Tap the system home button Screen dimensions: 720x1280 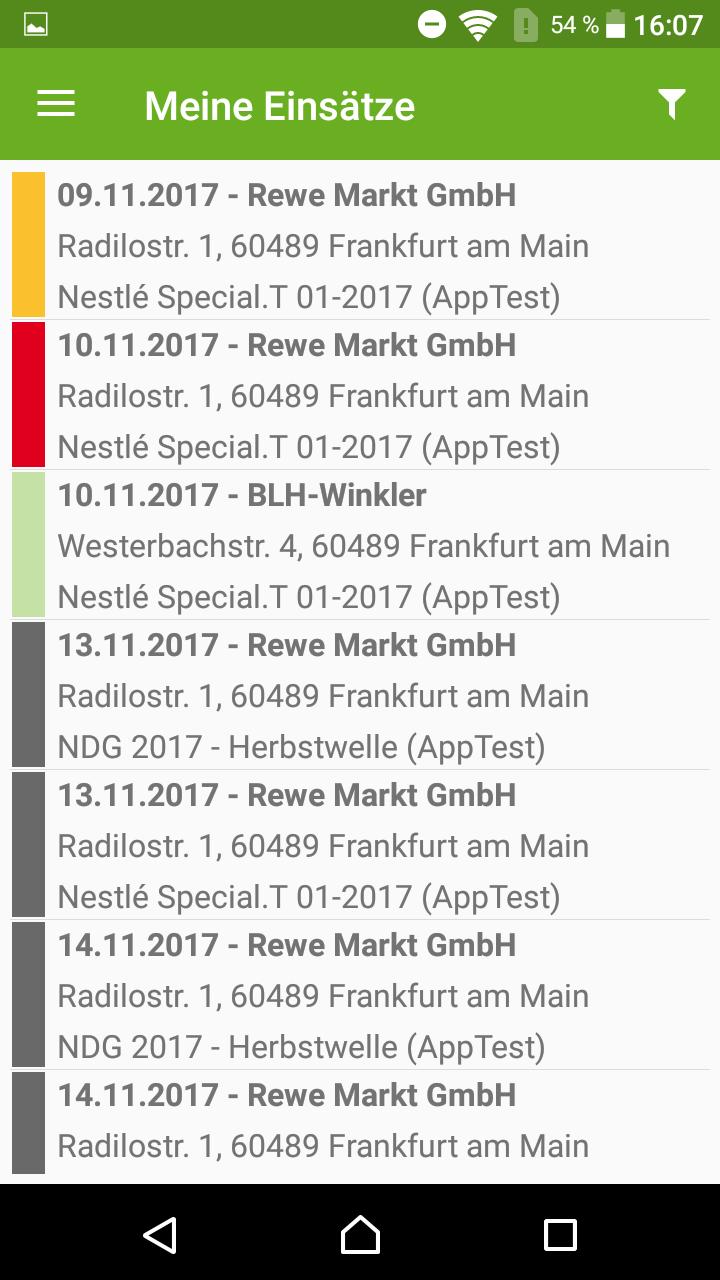pos(360,1234)
